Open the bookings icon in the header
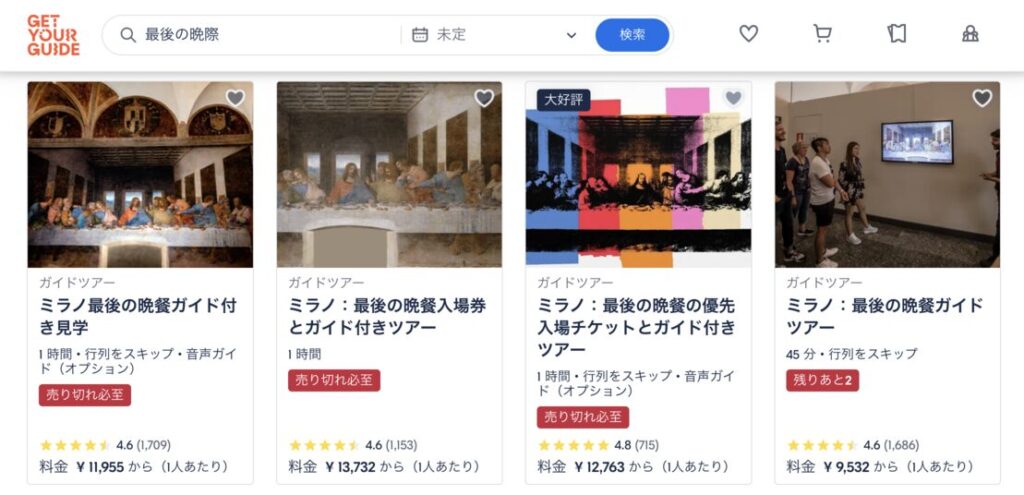Screen dimensions: 1024x495 (x=896, y=34)
